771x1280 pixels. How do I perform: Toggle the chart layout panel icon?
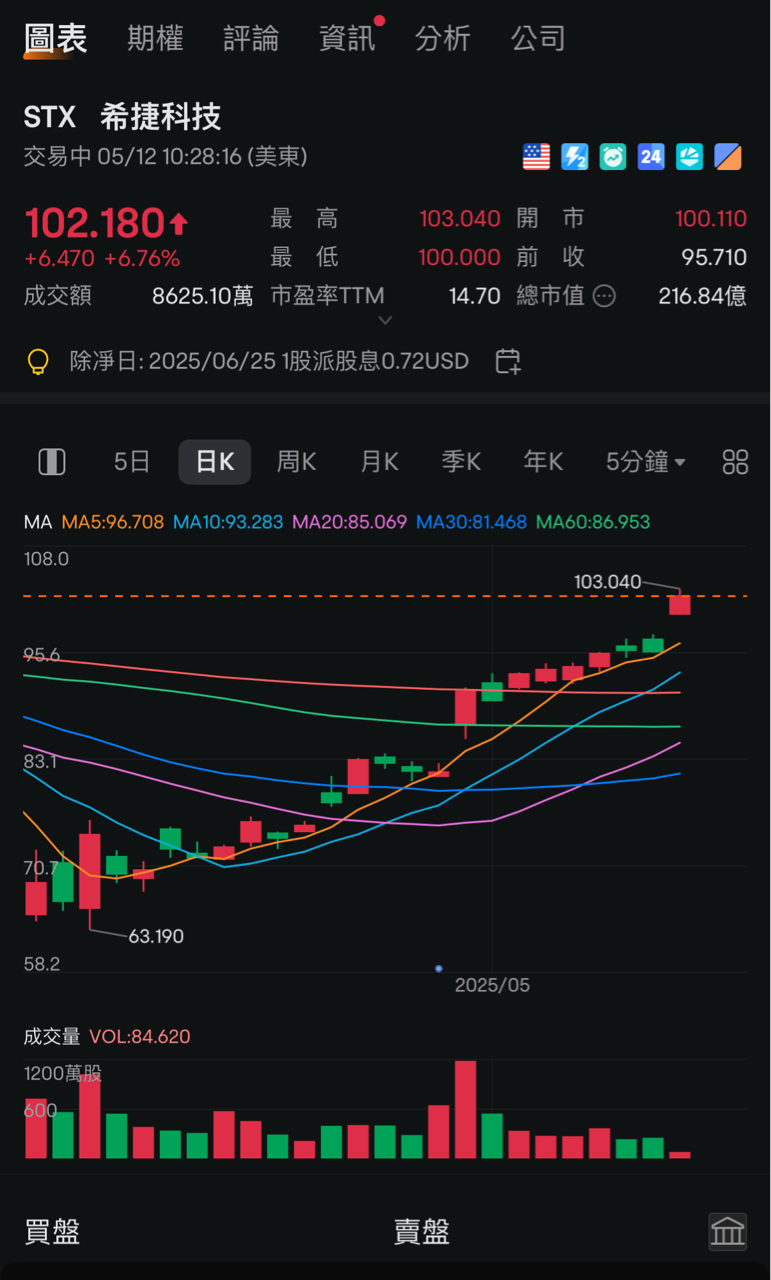coord(52,462)
